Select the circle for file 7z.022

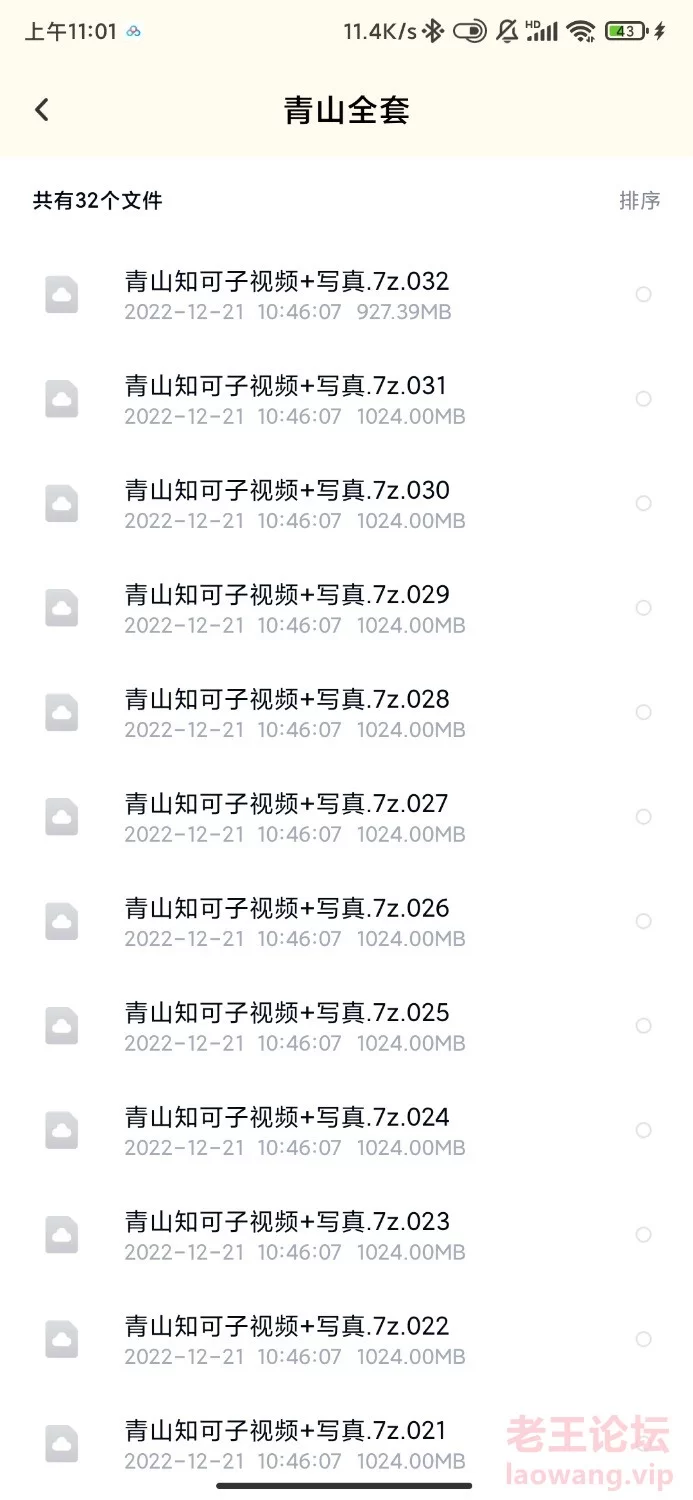coord(644,1339)
